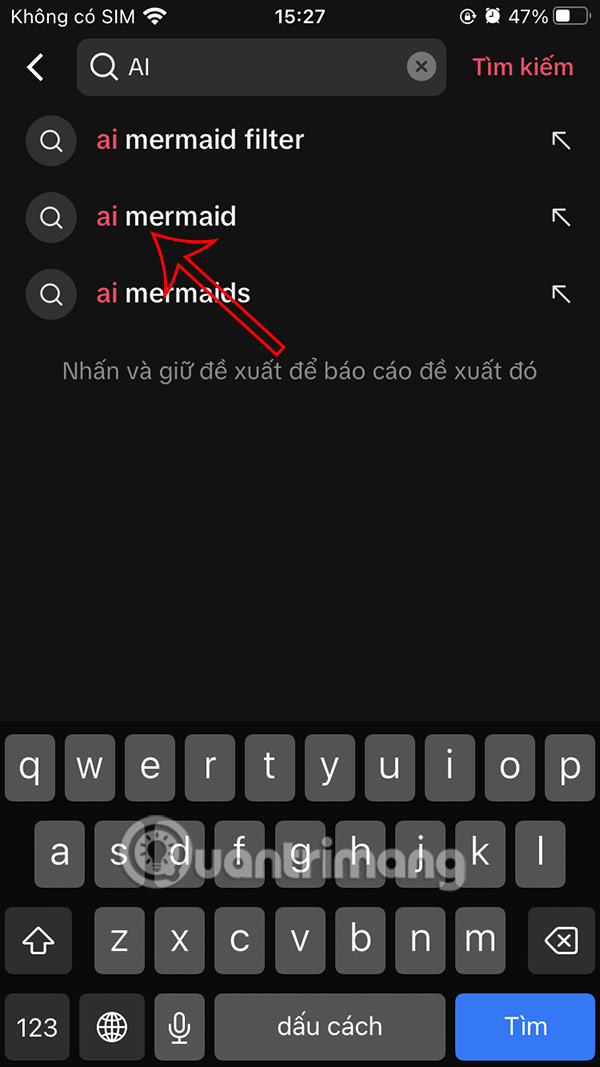Insert 'ai mermaids' using its arrow icon
This screenshot has width=600, height=1067.
tap(561, 294)
